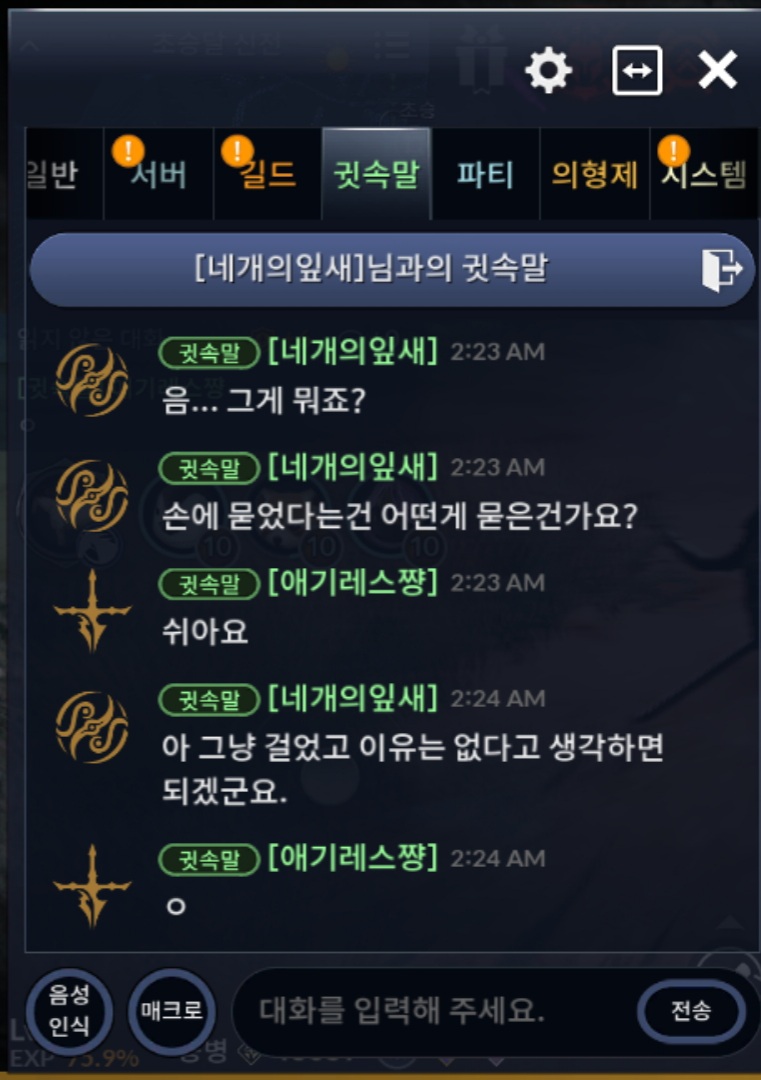This screenshot has height=1080, width=761.
Task: Select the 귓속말 tab
Action: [376, 175]
